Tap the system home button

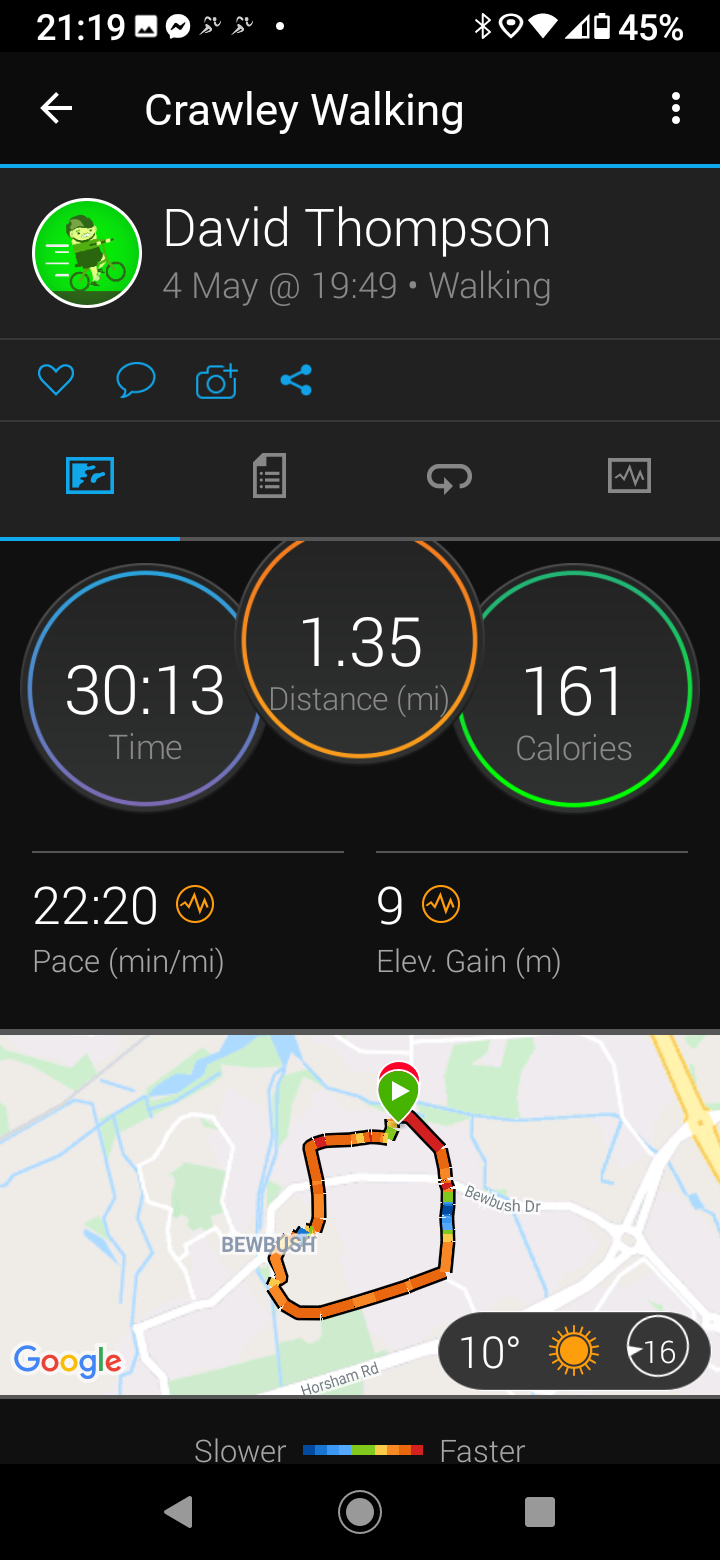(x=360, y=1512)
